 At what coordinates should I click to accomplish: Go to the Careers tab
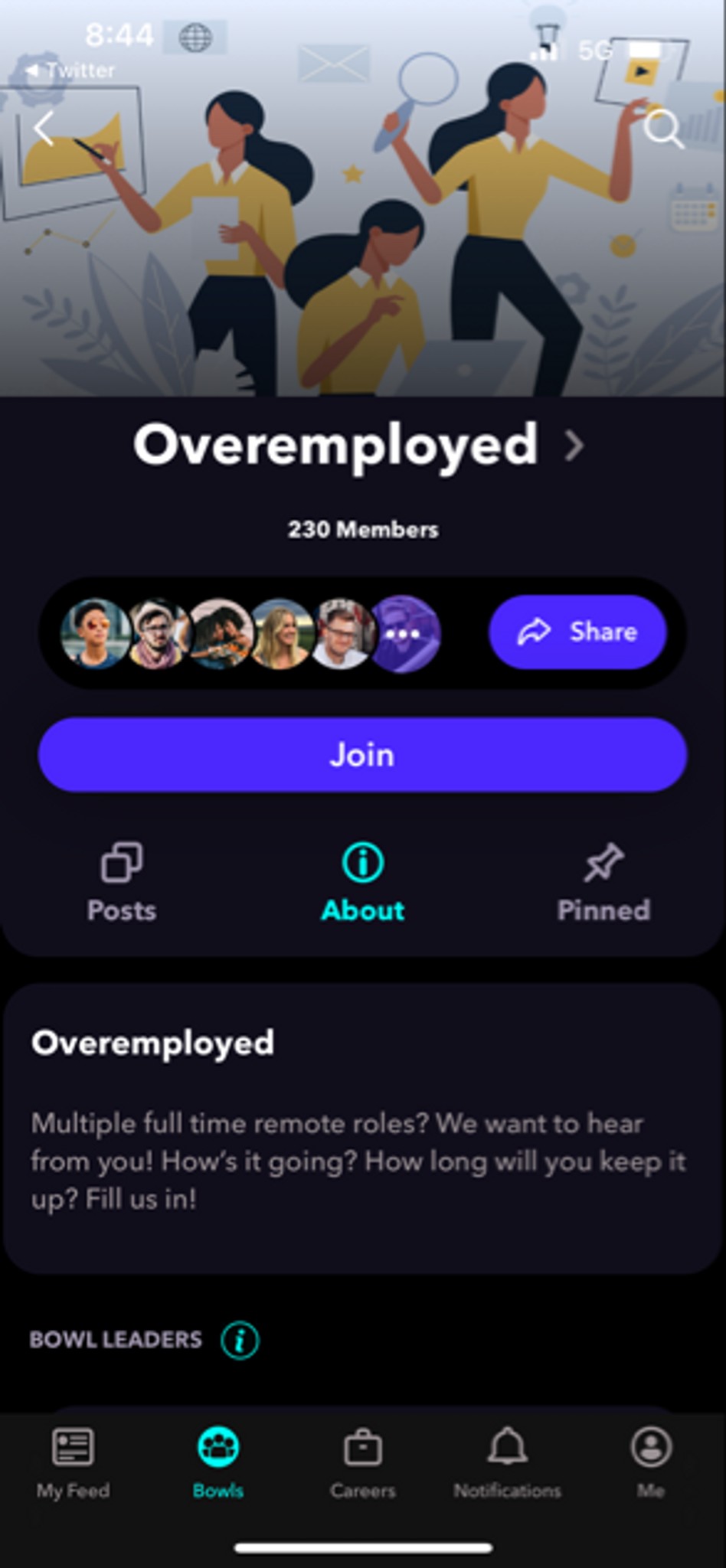[x=363, y=1462]
